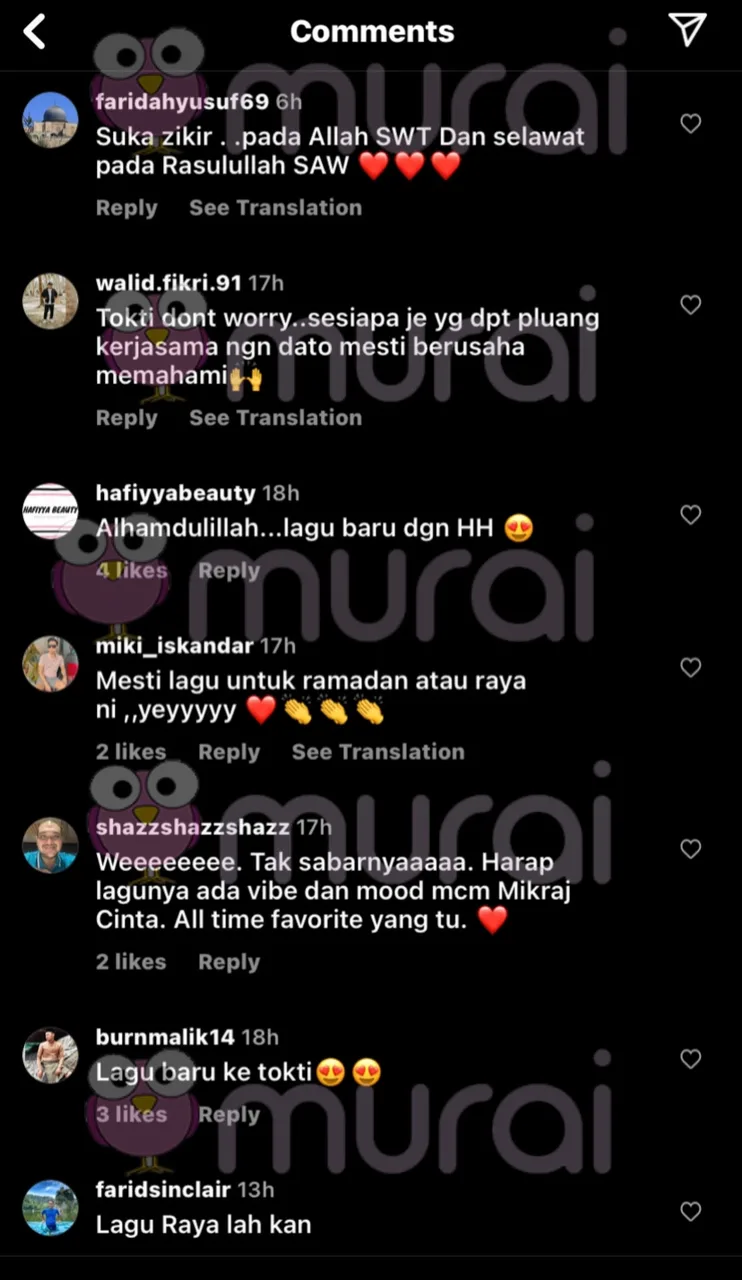
Task: View the 4 likes on hafiyyabeauty's comment
Action: click(x=131, y=571)
